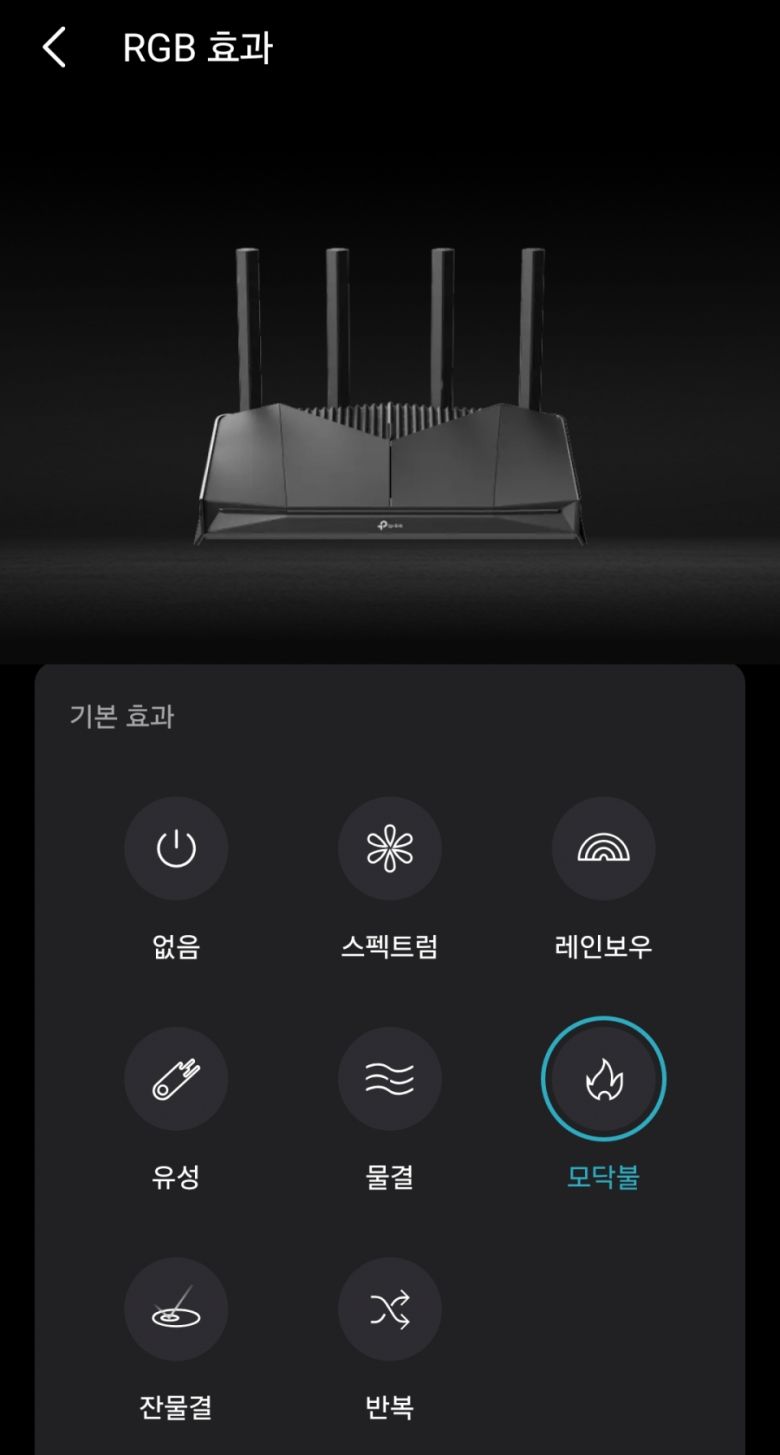
Task: Select the 없음 (power off) effect icon
Action: pyautogui.click(x=176, y=847)
